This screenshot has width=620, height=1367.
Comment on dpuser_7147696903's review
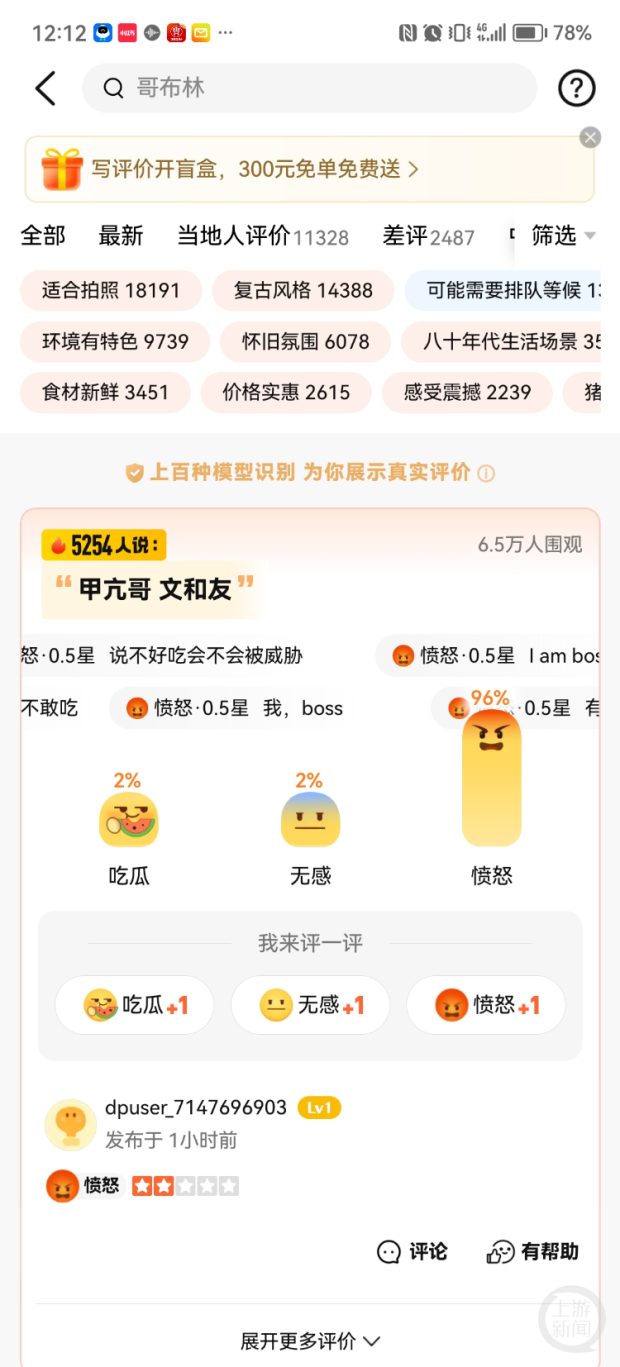tap(412, 1252)
